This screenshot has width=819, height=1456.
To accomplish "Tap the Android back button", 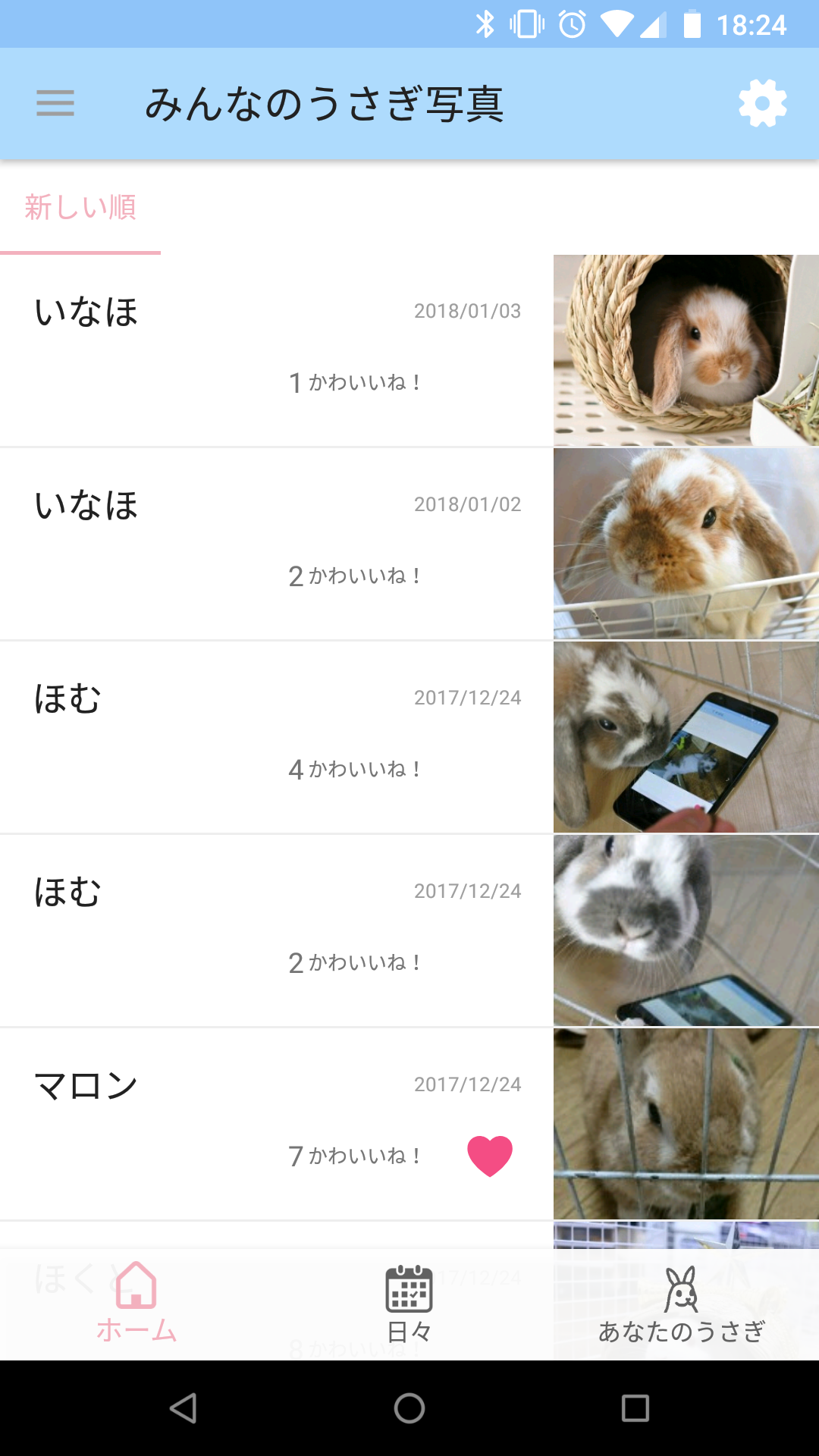I will [183, 1408].
